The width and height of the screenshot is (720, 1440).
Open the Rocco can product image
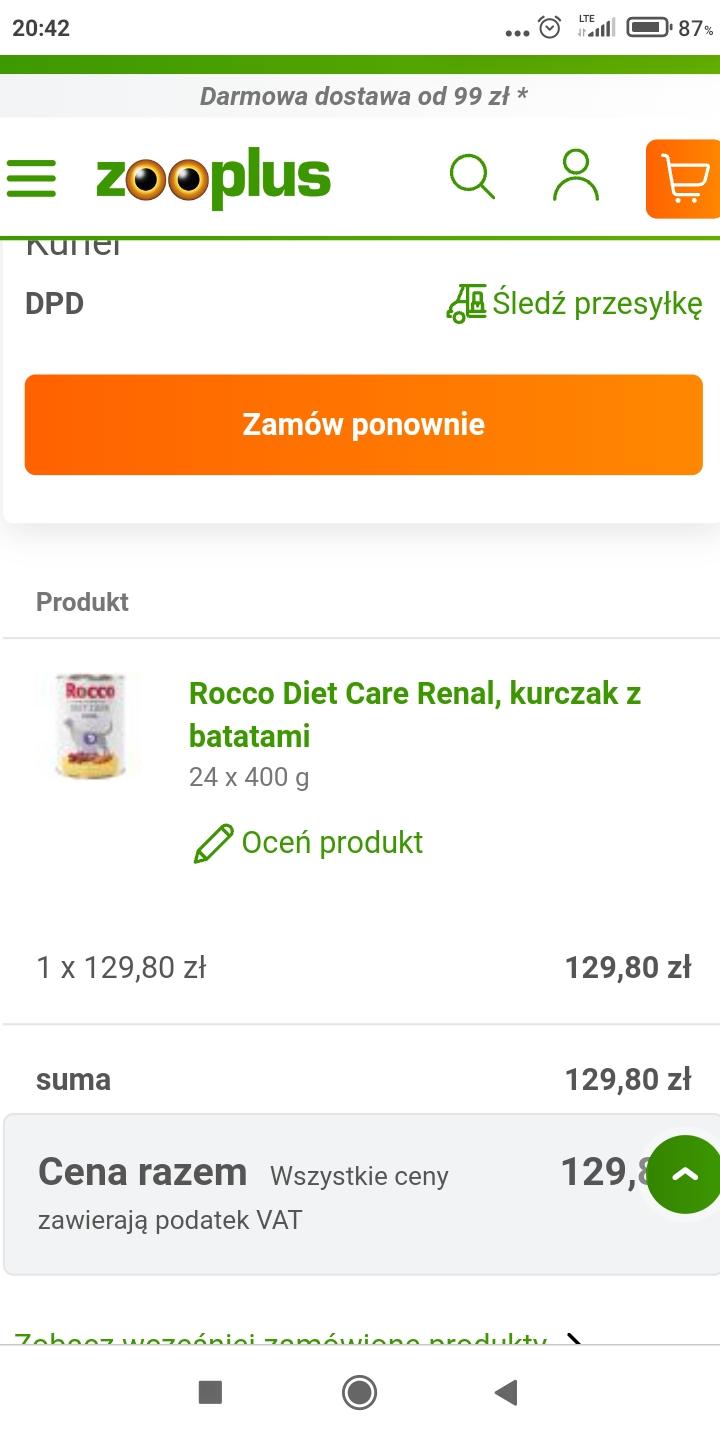coord(90,725)
